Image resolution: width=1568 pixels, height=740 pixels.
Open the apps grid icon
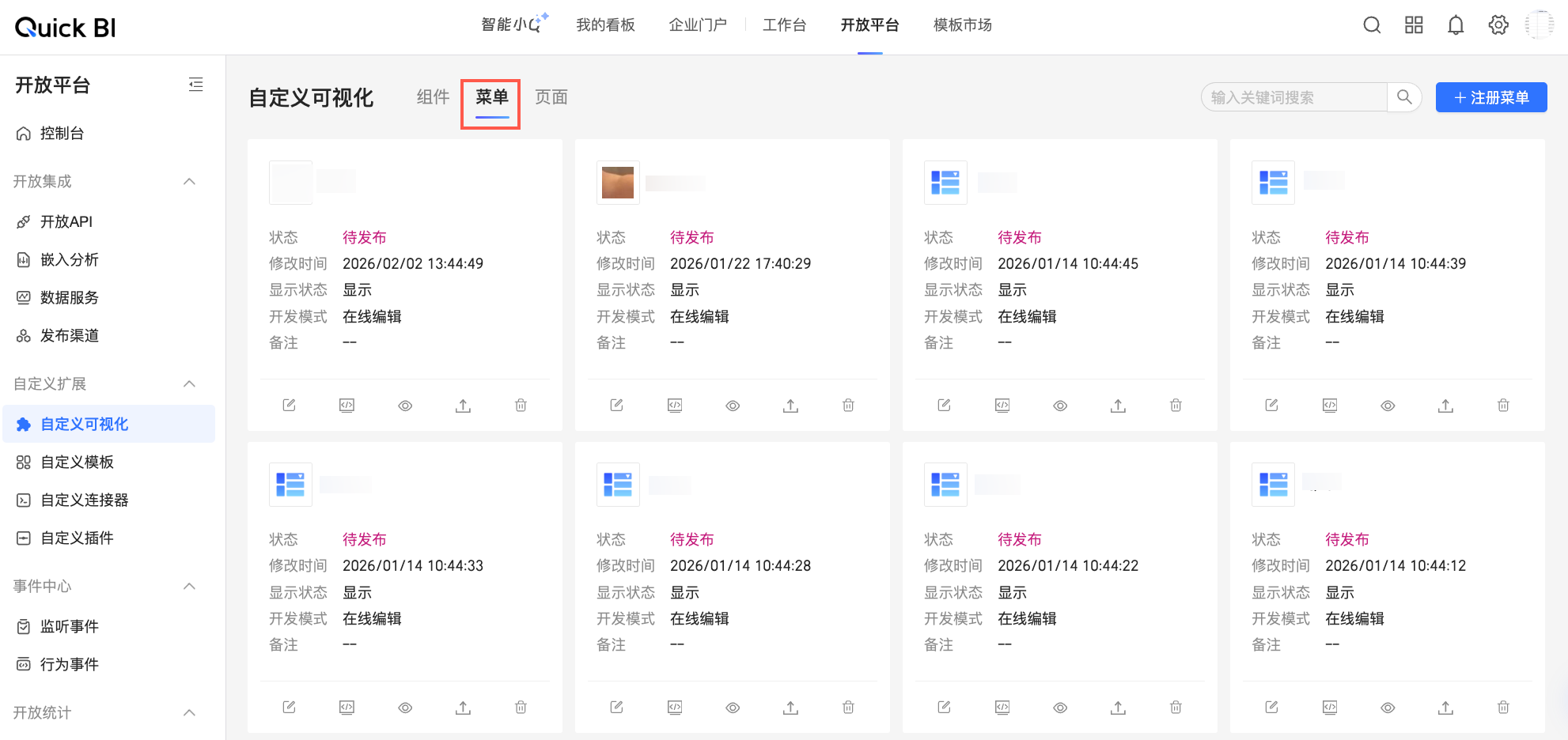[1414, 25]
